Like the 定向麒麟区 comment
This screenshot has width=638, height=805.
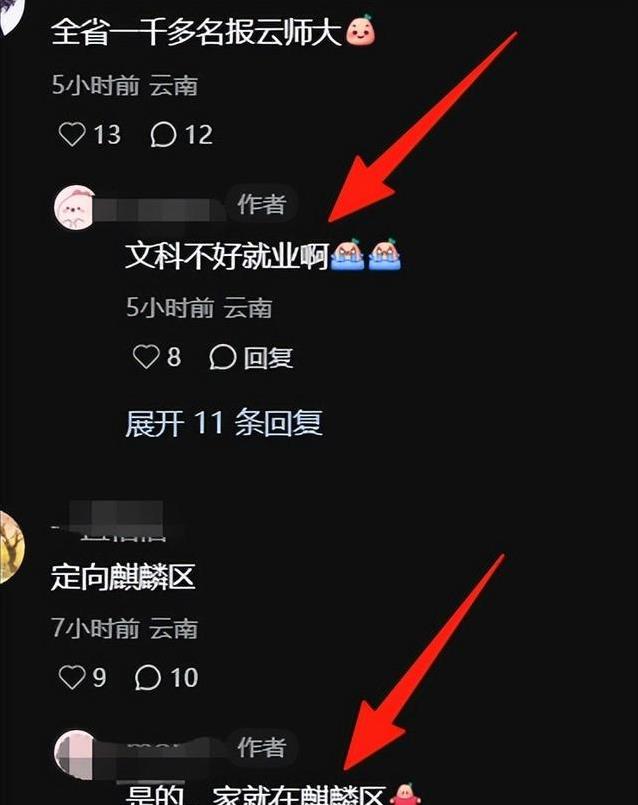pyautogui.click(x=72, y=678)
